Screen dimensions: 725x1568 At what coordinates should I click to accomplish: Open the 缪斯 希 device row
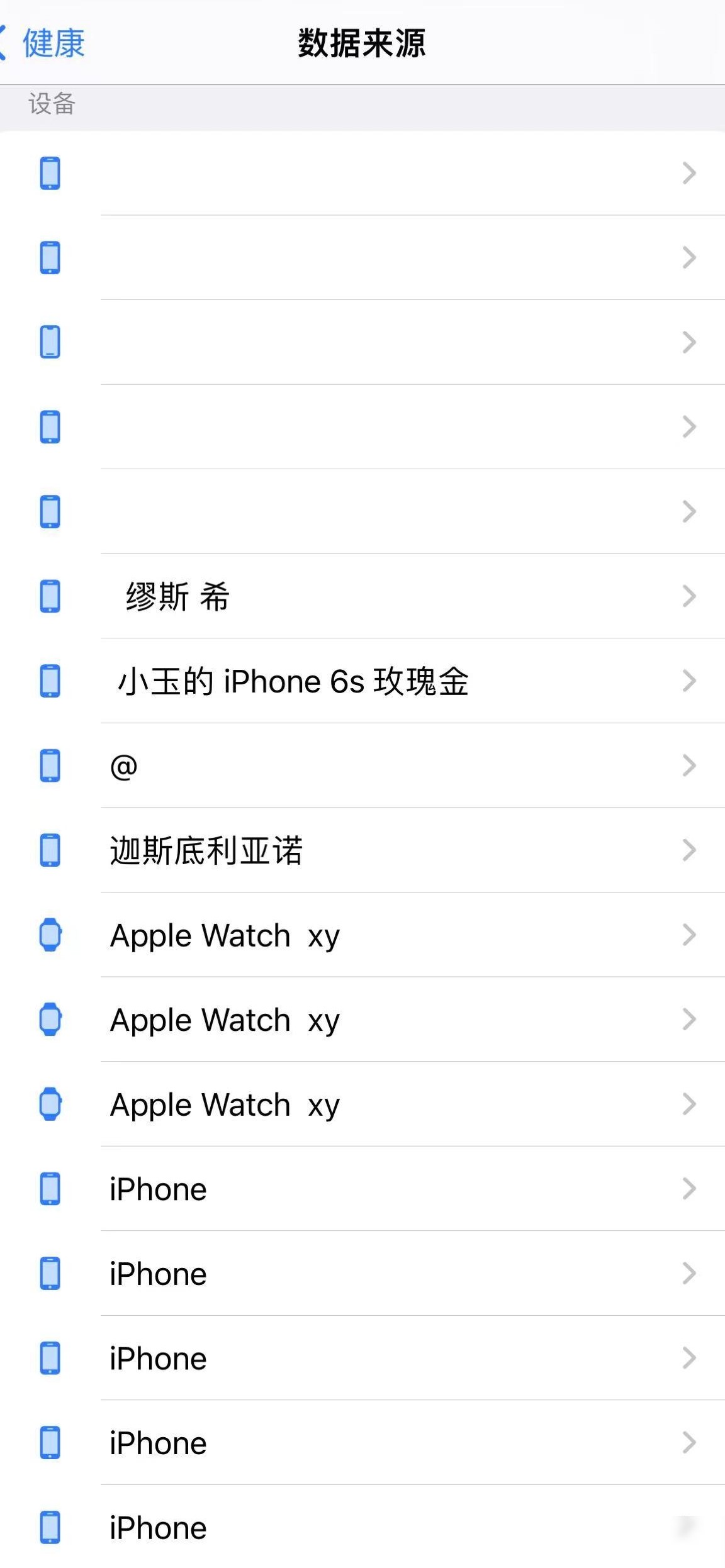coord(362,596)
